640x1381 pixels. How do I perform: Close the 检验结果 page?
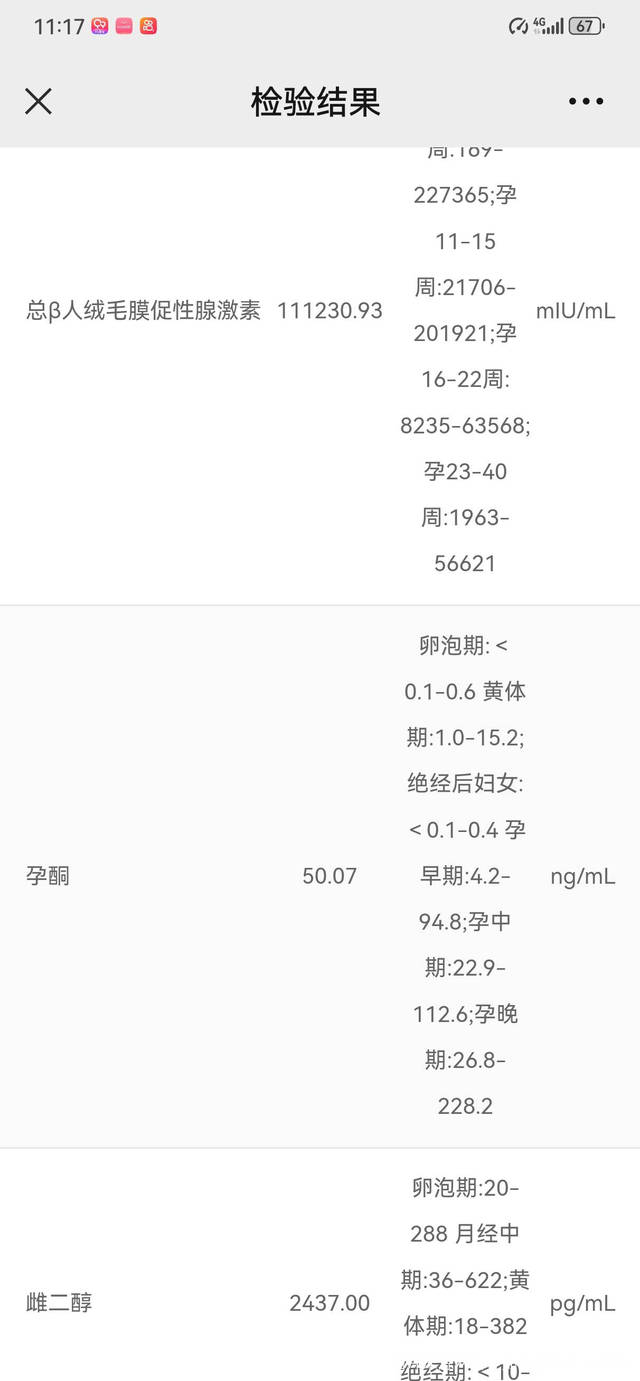[38, 101]
